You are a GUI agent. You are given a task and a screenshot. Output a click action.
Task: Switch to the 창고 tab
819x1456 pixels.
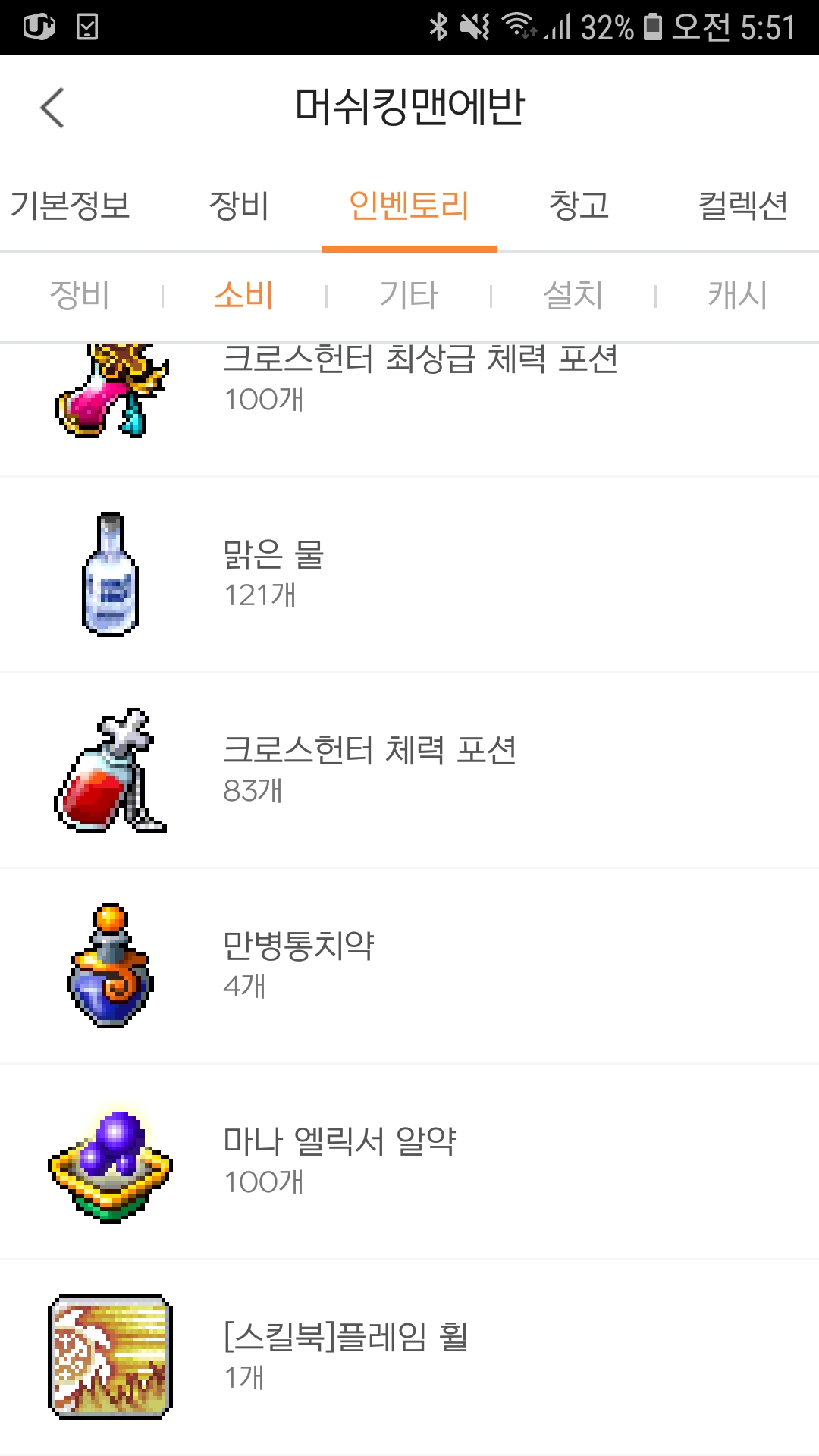579,206
